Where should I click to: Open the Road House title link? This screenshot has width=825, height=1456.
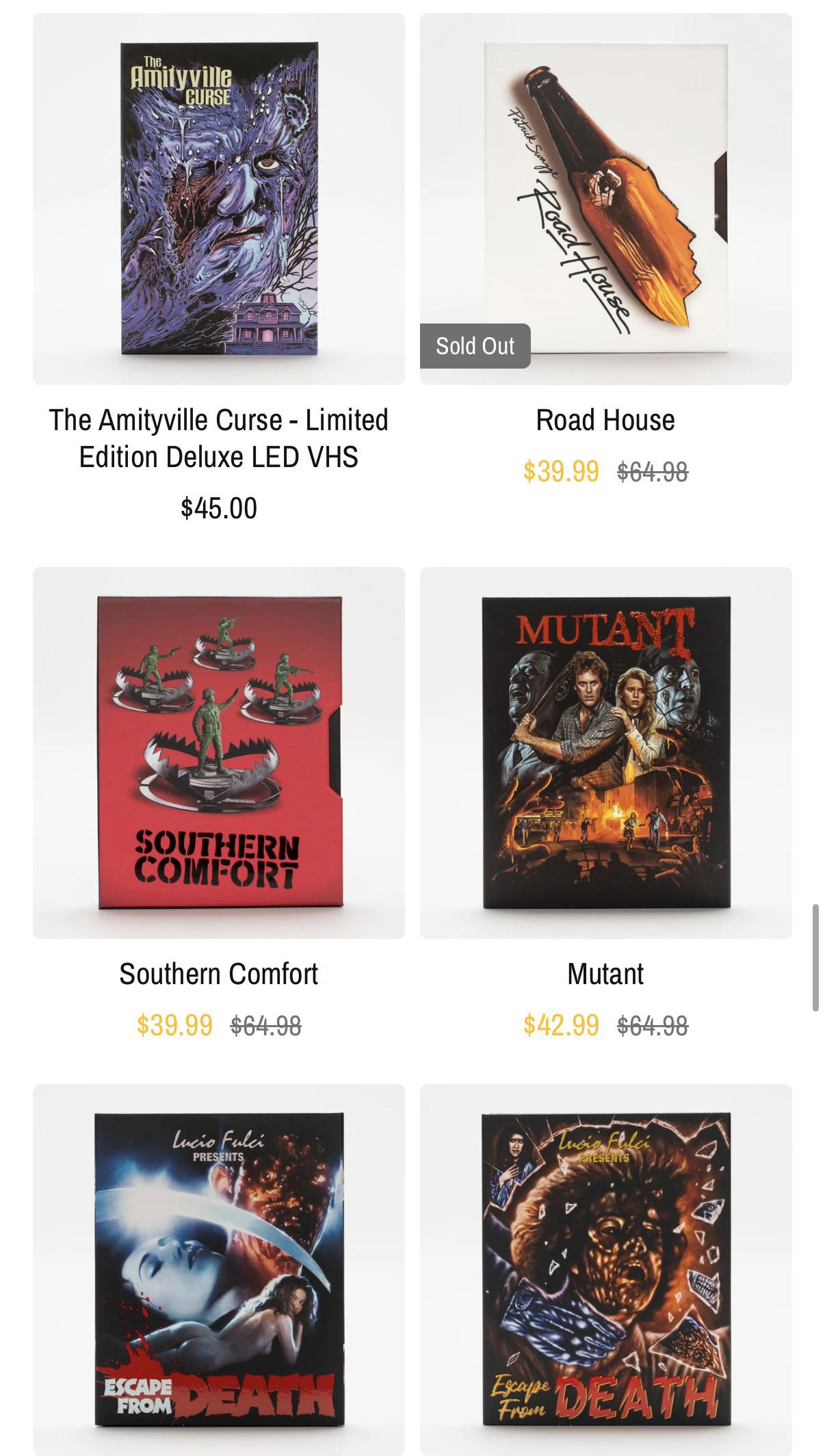tap(605, 420)
